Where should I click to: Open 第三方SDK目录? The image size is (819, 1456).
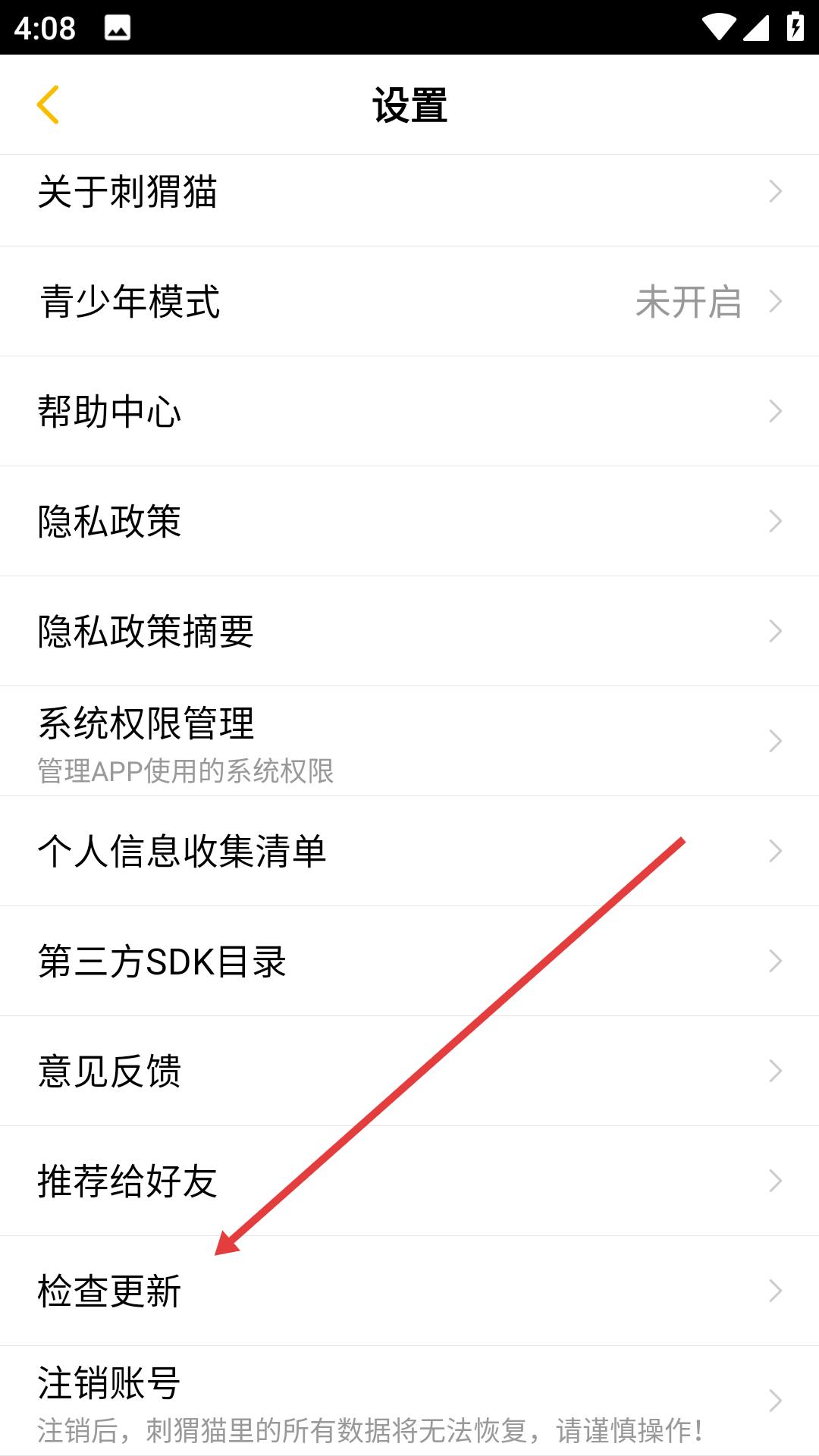click(x=409, y=962)
